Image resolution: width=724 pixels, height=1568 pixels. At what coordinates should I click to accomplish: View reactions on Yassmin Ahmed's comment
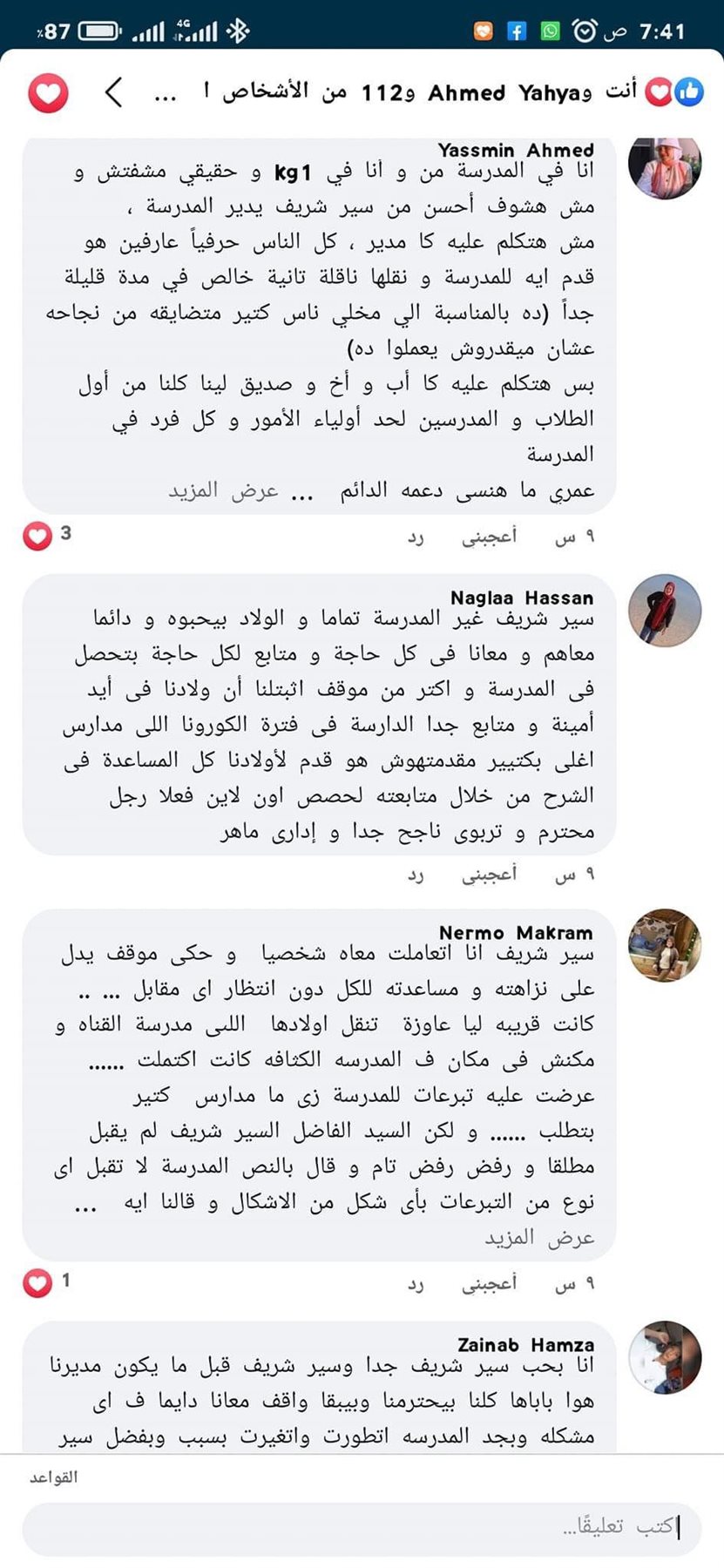pos(47,535)
